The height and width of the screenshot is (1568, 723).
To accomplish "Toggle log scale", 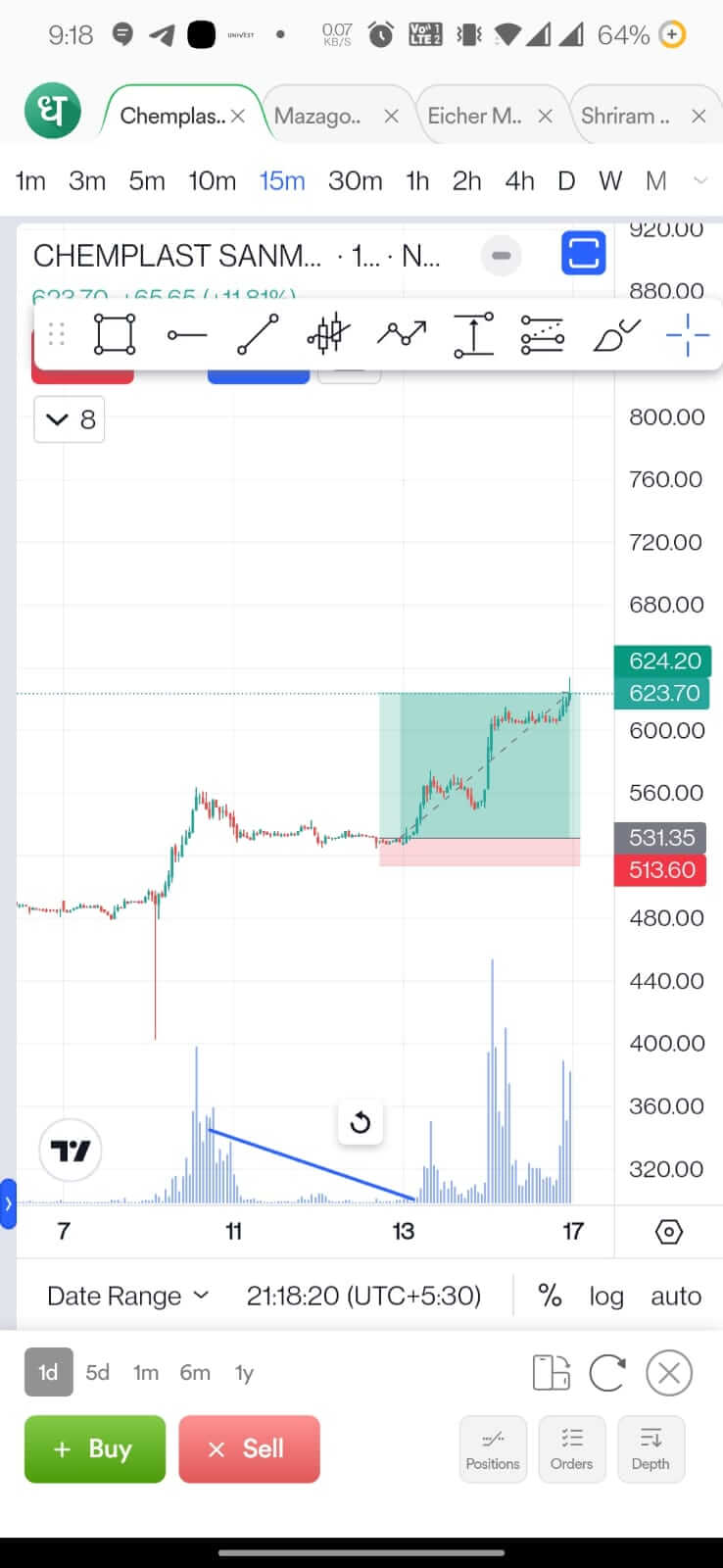I will pos(606,1296).
